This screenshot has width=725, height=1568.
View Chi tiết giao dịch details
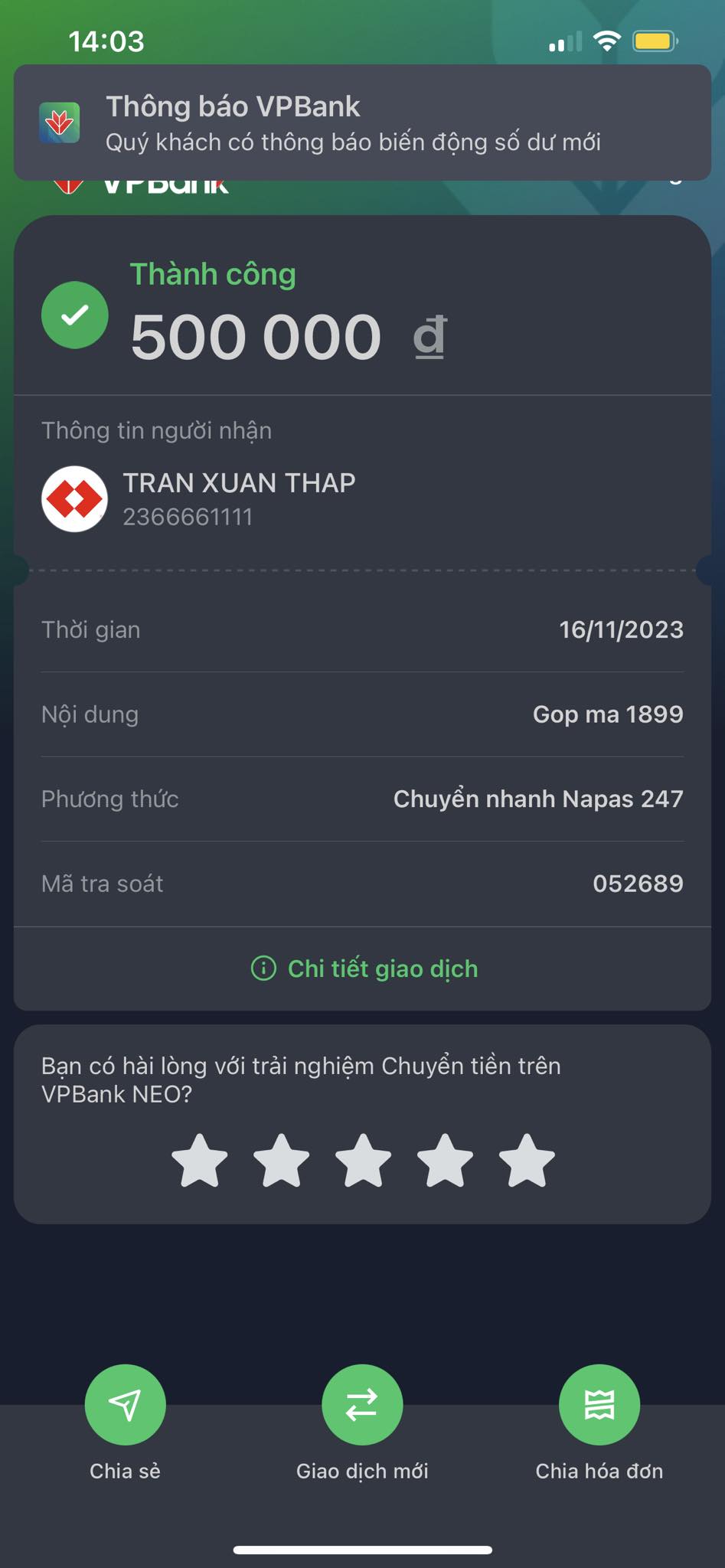[x=364, y=969]
